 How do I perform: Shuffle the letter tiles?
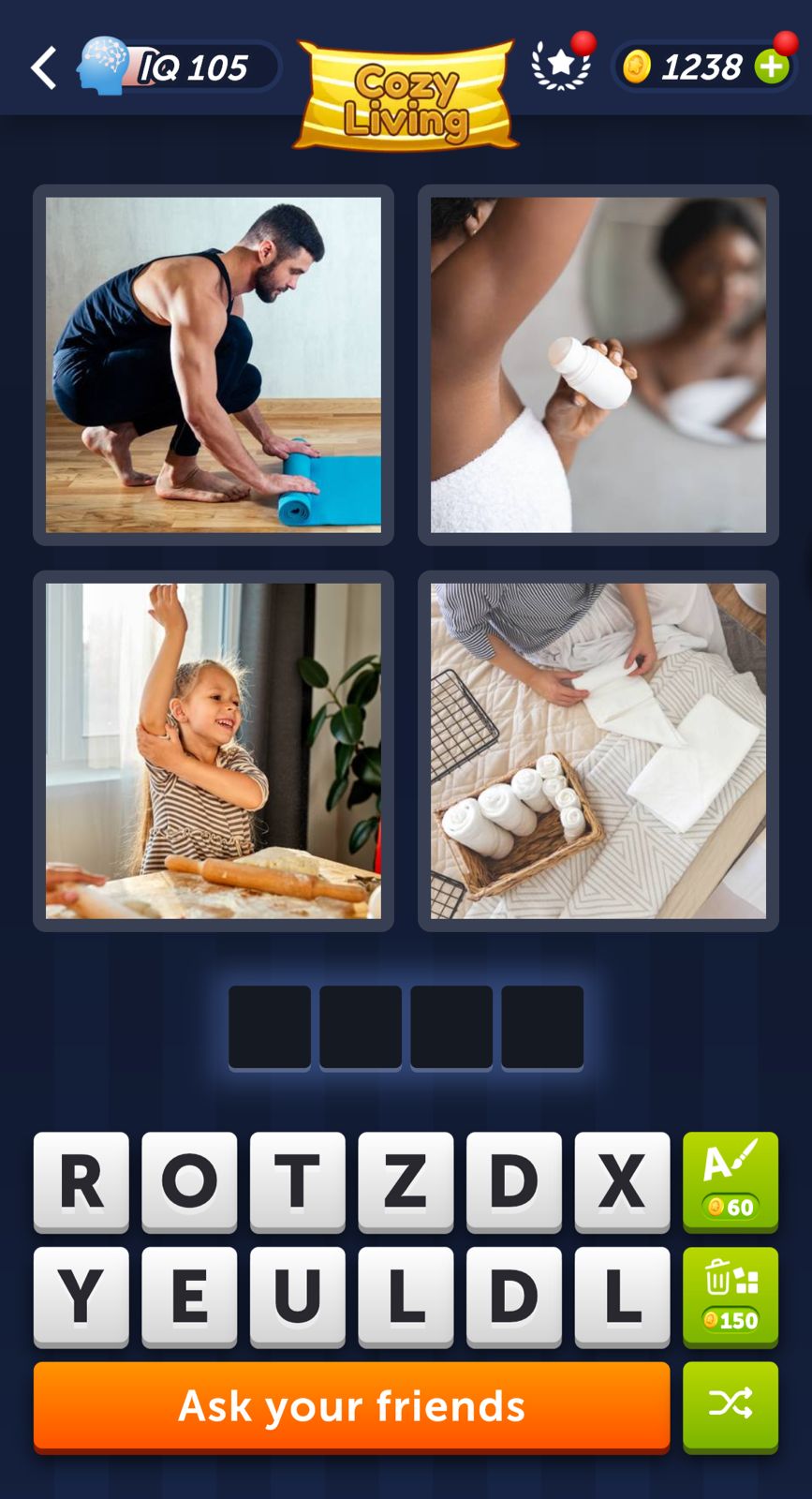pyautogui.click(x=731, y=1405)
